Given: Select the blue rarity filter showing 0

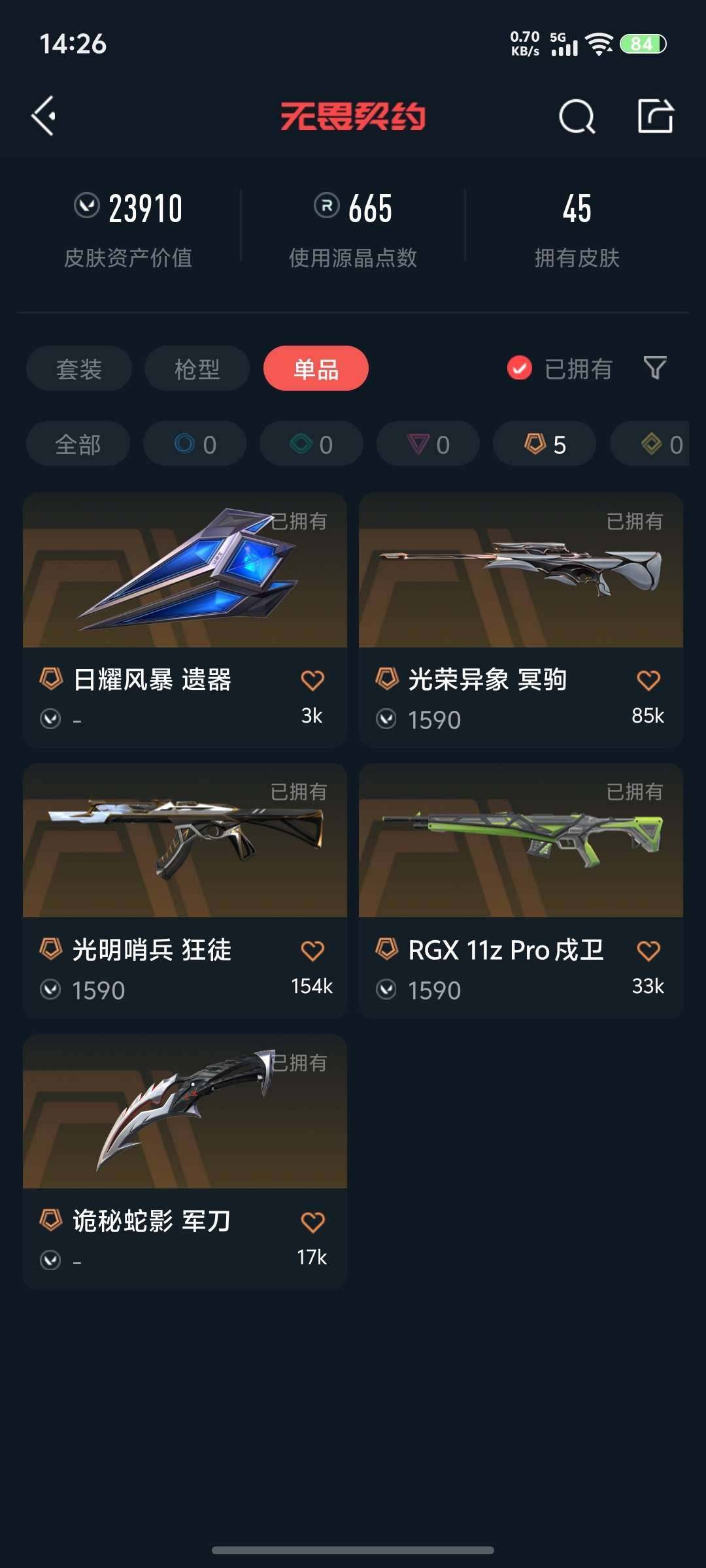Looking at the screenshot, I should (194, 443).
